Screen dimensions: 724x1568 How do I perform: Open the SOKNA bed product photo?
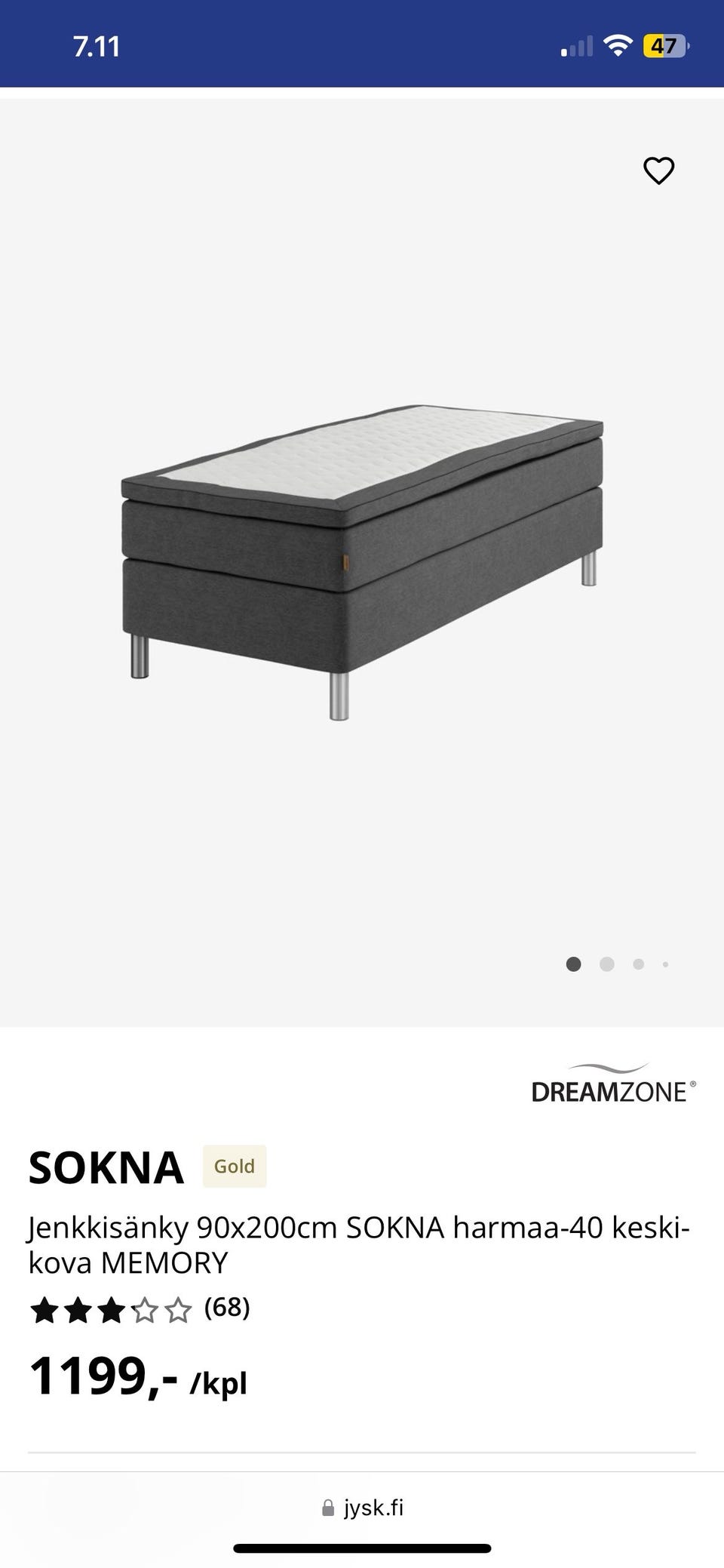tap(362, 562)
